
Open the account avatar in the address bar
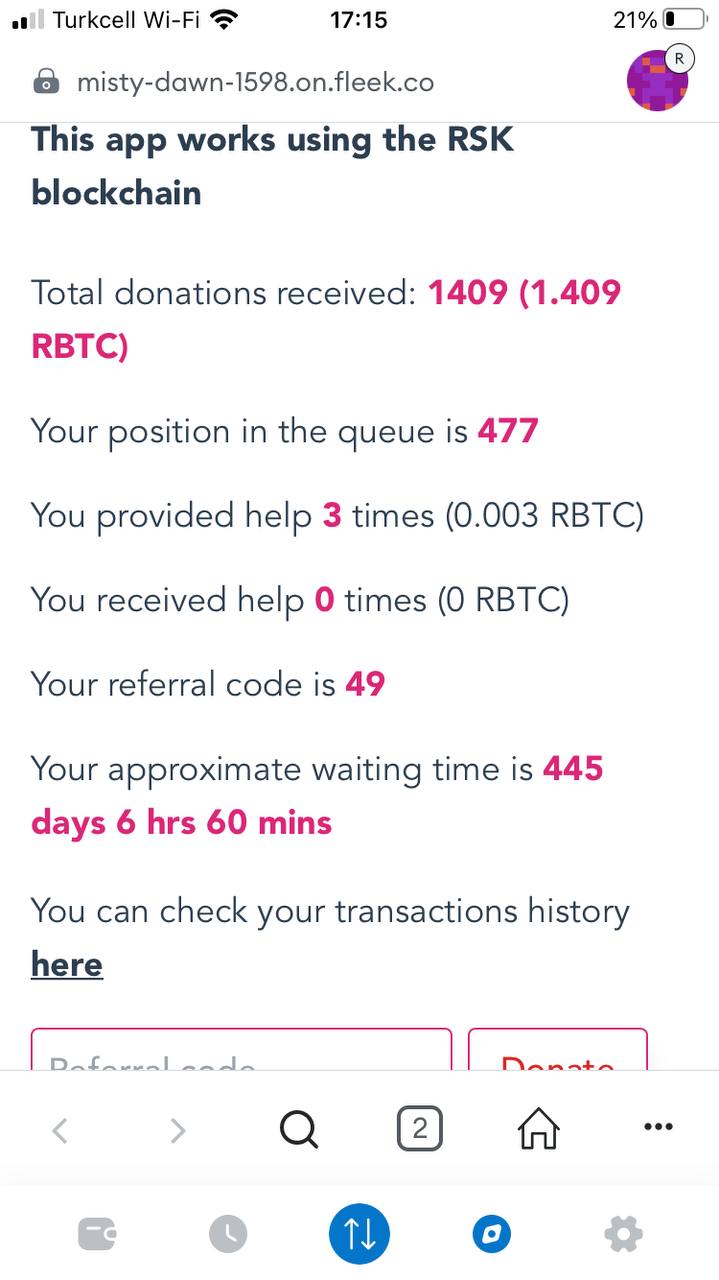658,80
